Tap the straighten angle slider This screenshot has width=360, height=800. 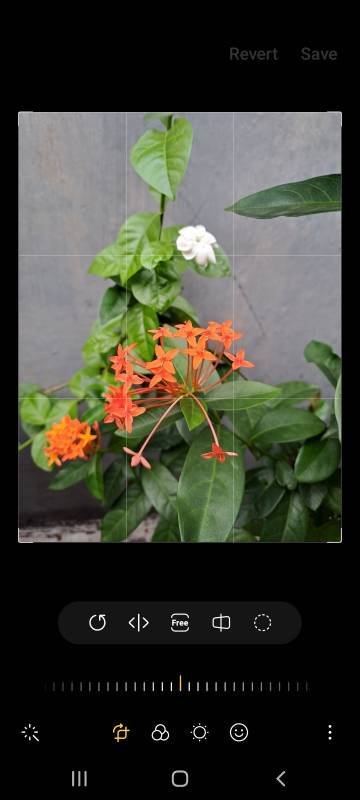[x=180, y=685]
